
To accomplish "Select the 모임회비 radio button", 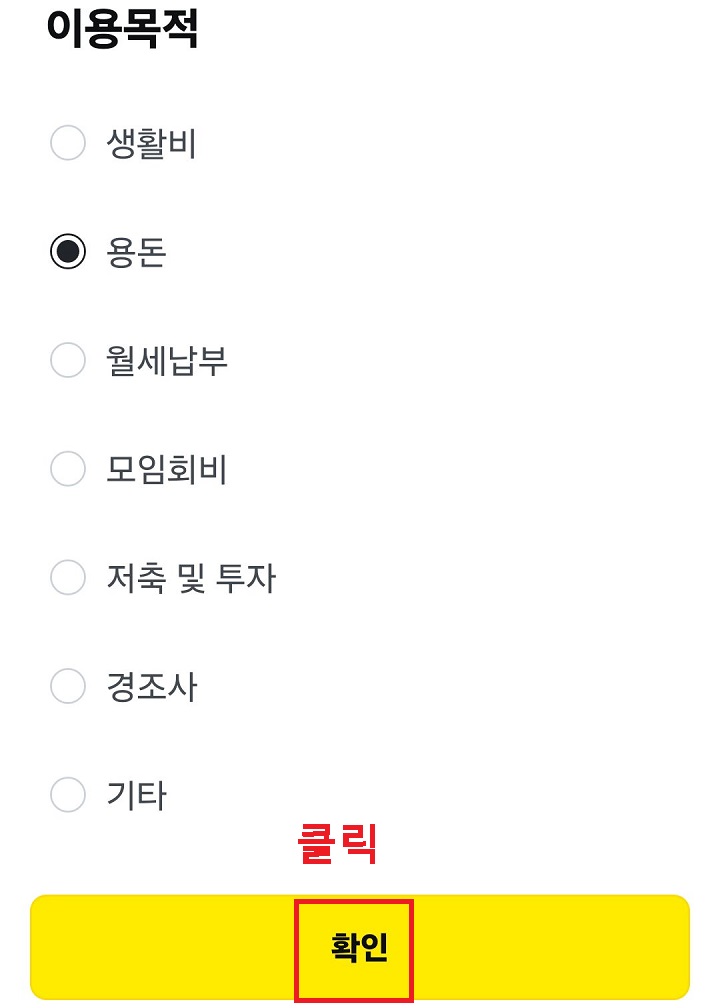I will 68,469.
